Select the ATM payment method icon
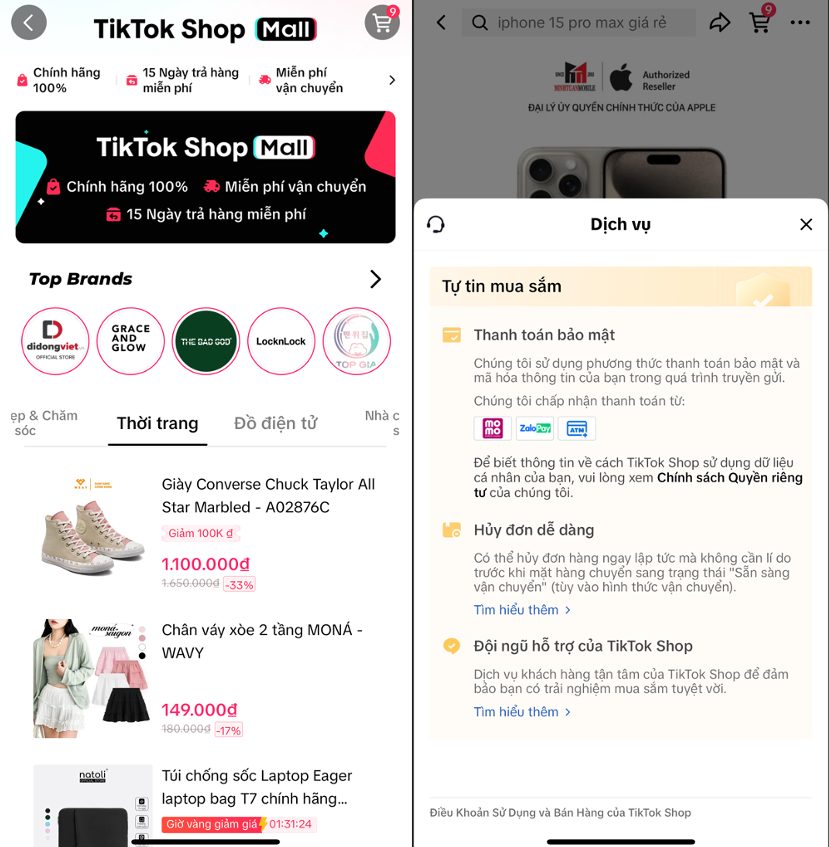 (x=578, y=428)
